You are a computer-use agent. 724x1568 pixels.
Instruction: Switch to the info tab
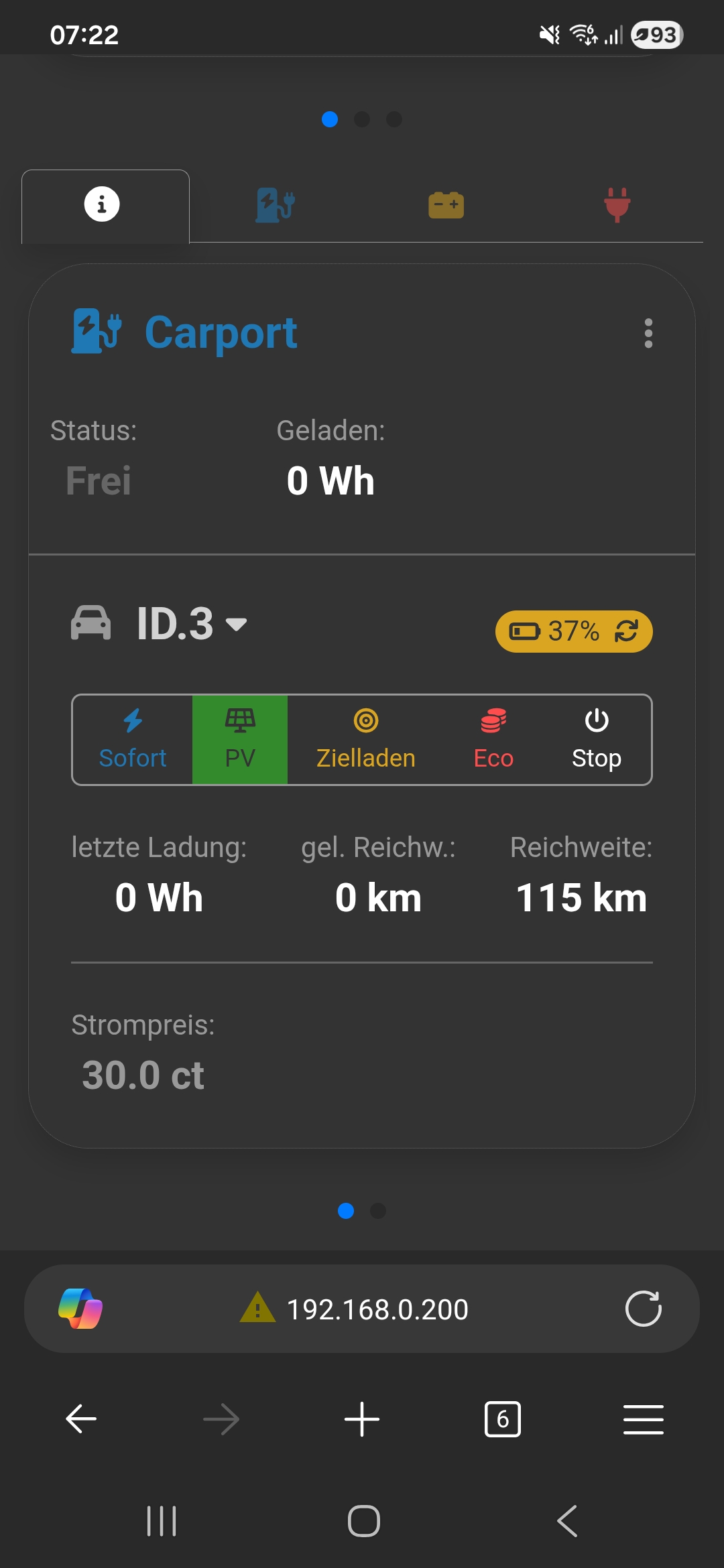tap(102, 204)
